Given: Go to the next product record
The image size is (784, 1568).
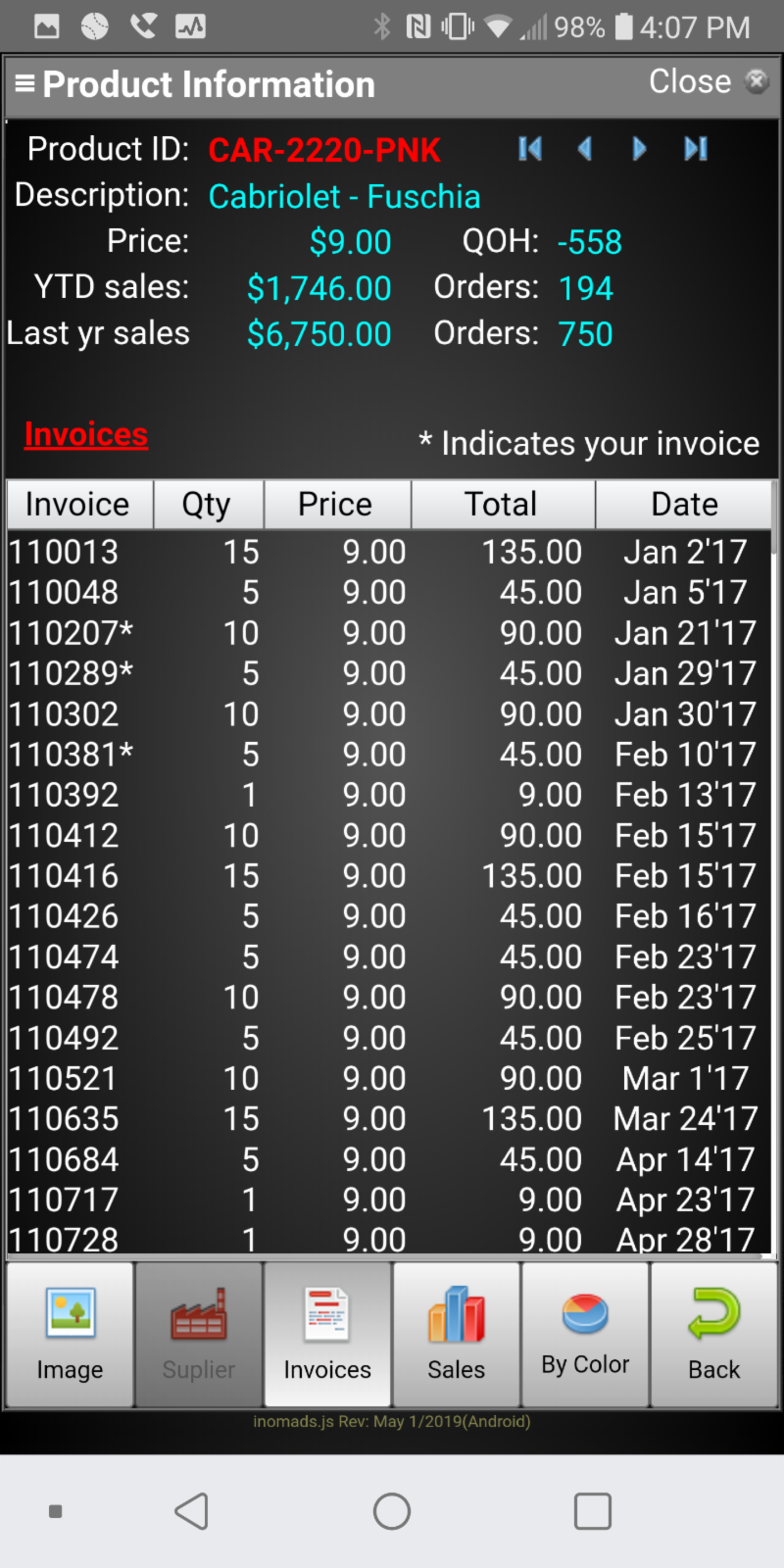Looking at the screenshot, I should point(640,149).
